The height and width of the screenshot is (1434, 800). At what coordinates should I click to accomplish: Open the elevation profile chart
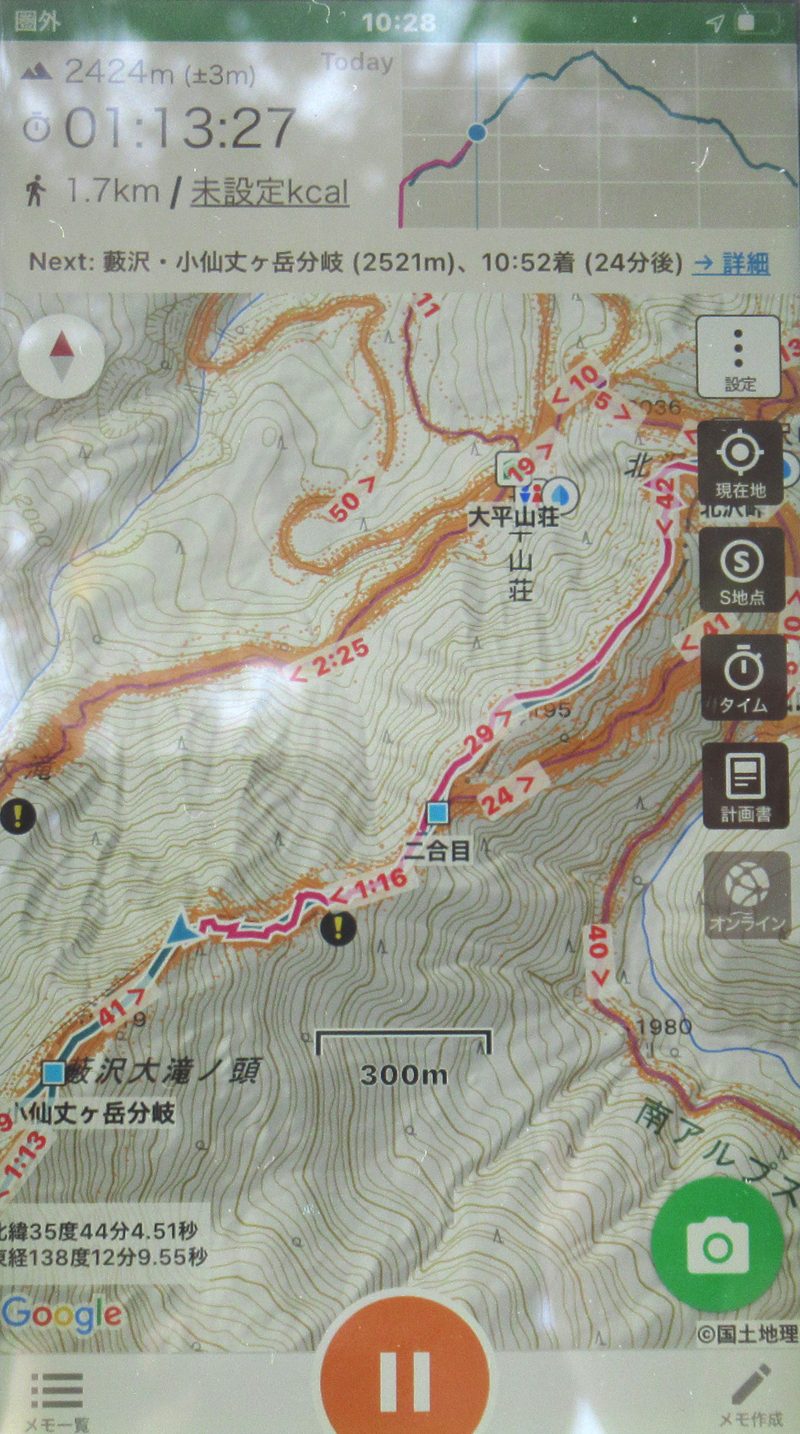tap(598, 135)
